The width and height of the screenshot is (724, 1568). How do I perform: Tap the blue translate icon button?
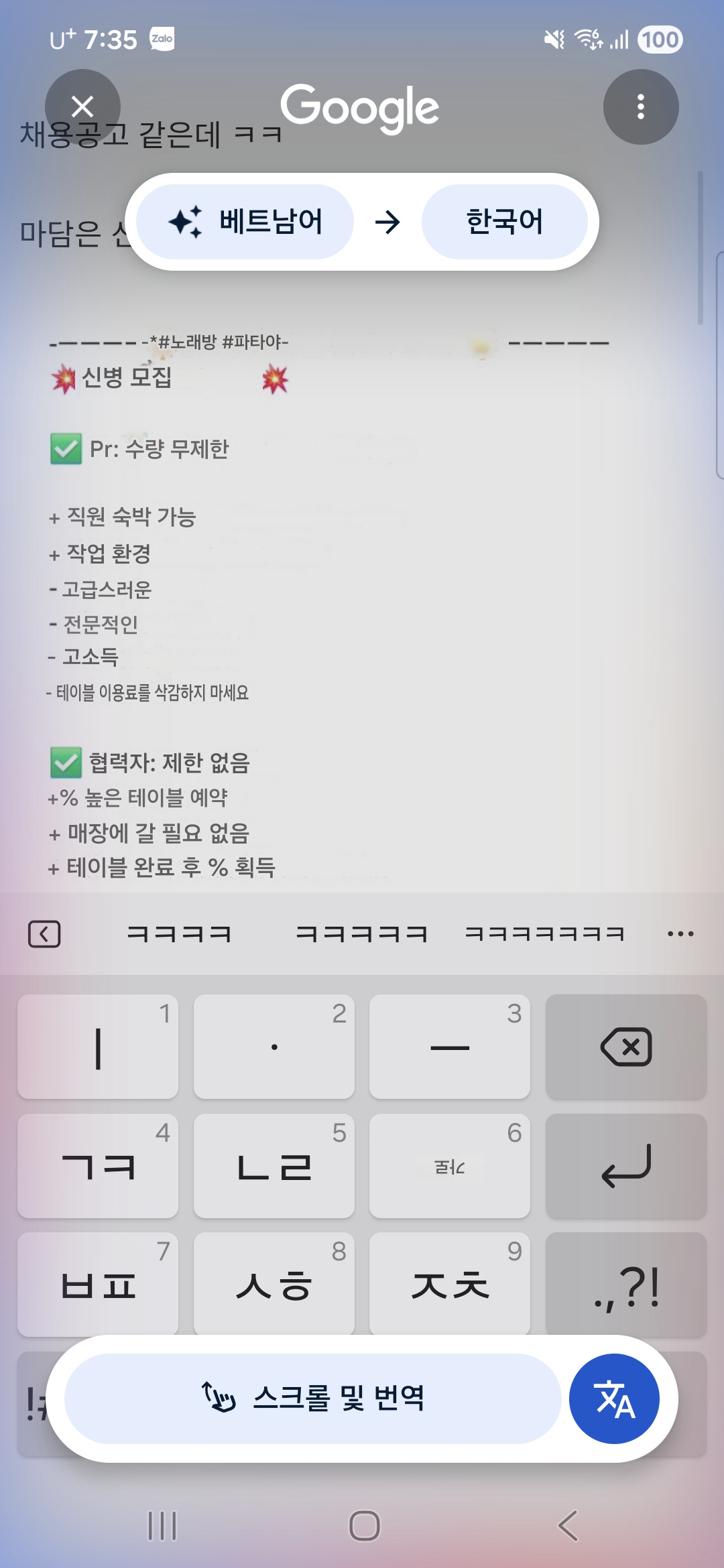click(x=613, y=1398)
